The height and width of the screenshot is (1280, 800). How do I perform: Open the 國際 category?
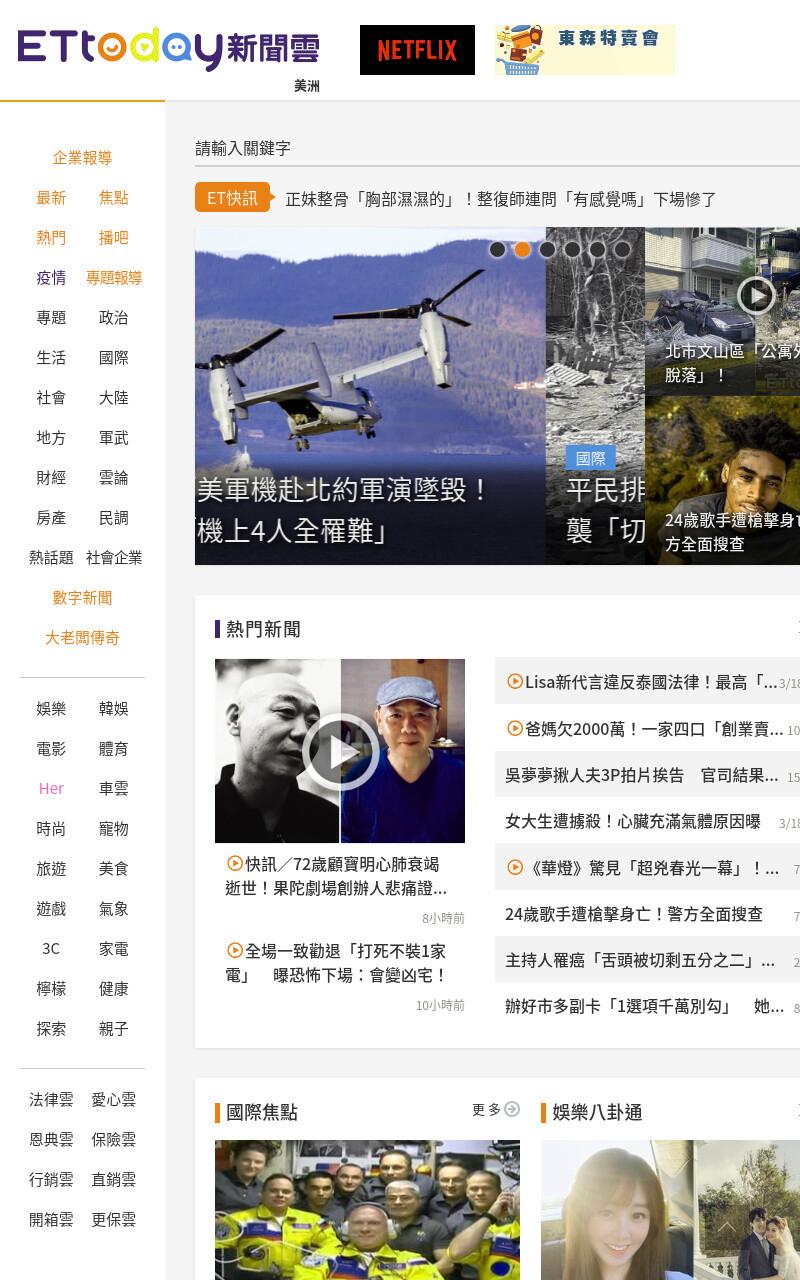click(x=113, y=358)
